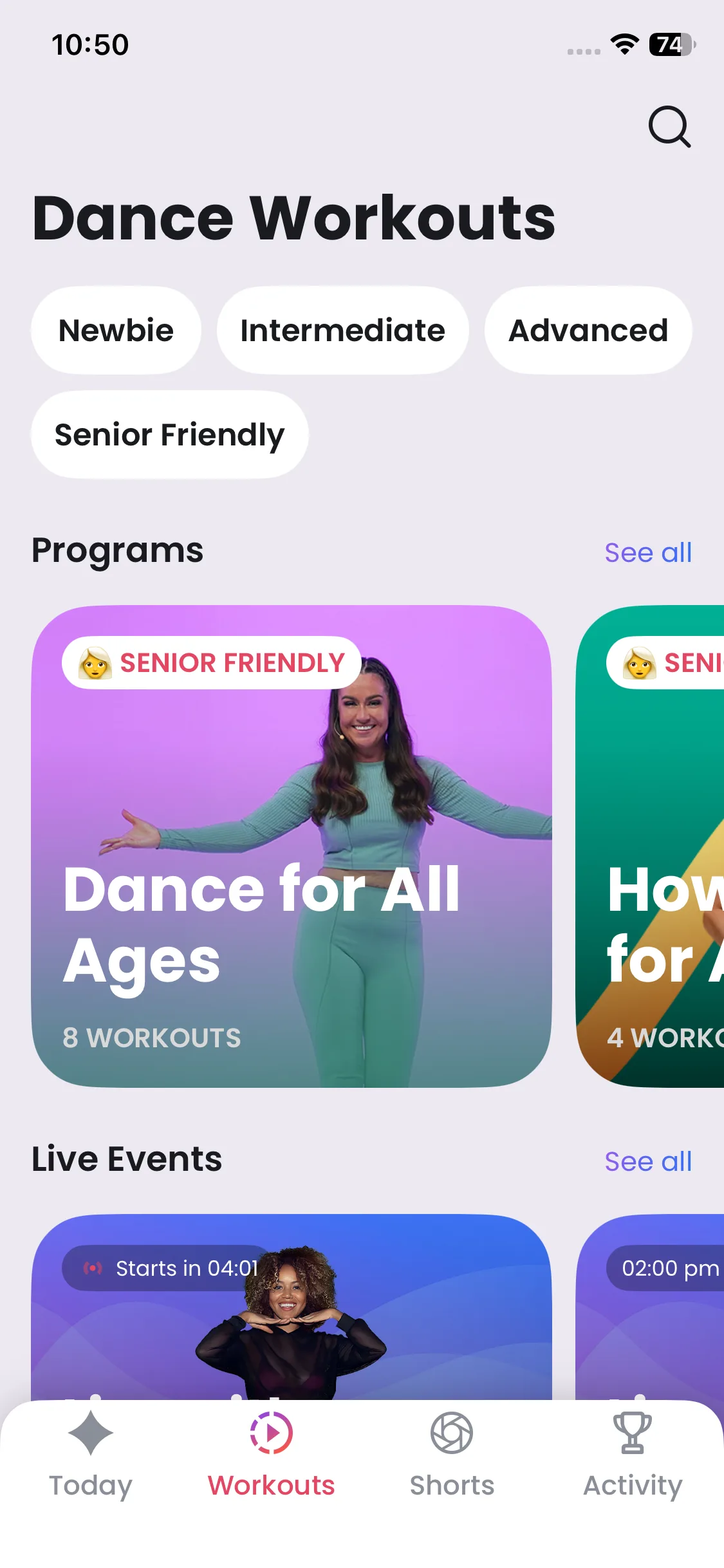Select the Newbie filter chip

tap(116, 330)
